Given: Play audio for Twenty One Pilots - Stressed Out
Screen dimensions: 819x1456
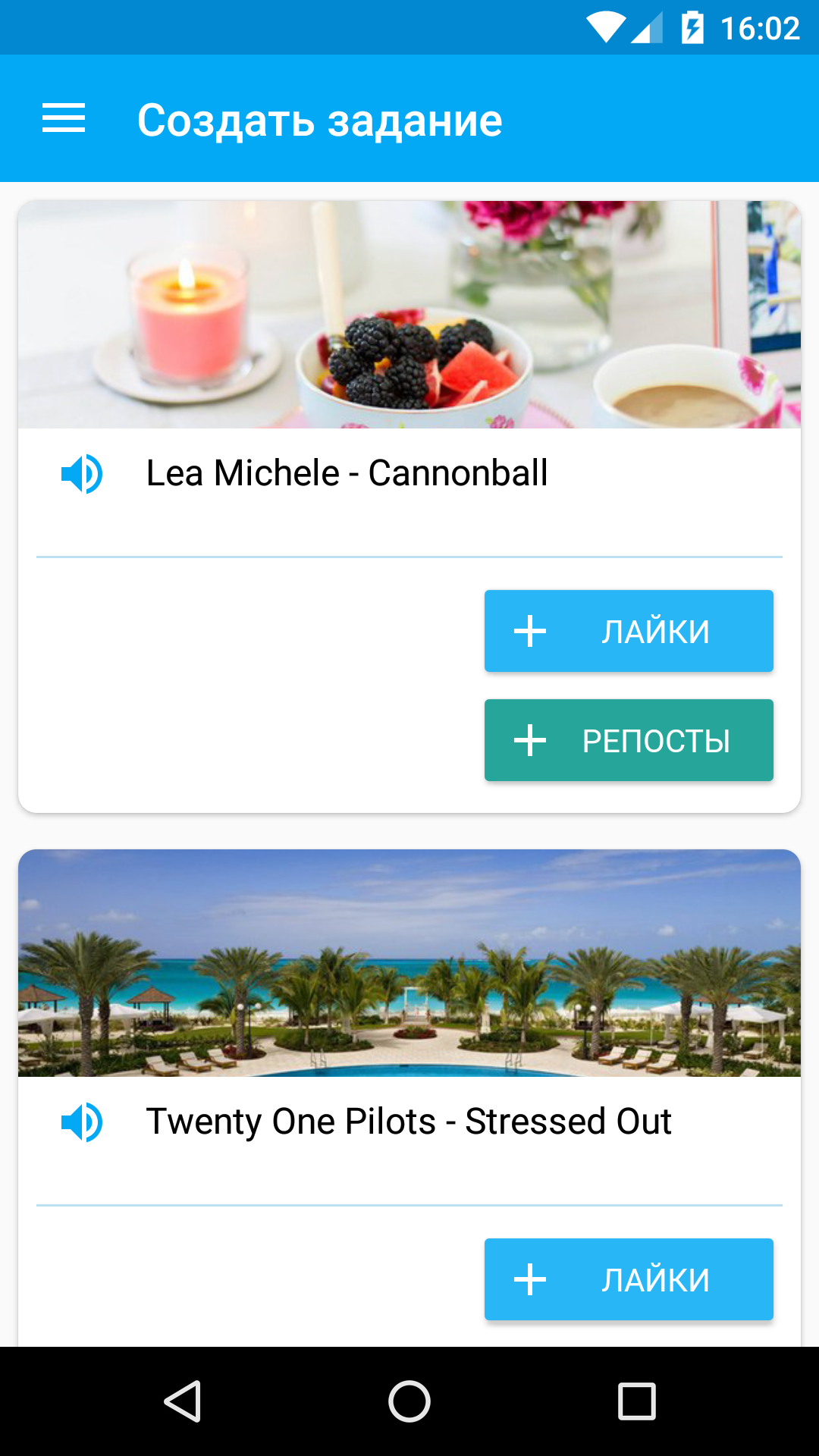Looking at the screenshot, I should [83, 1121].
